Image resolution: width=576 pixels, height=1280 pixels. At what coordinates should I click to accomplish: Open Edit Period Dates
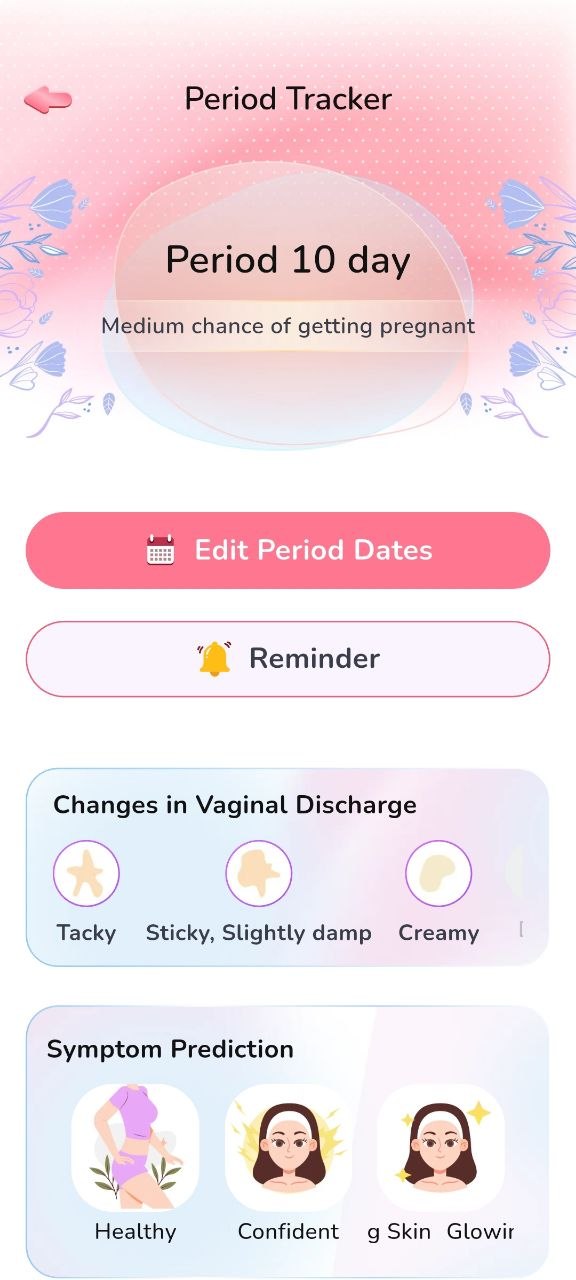coord(288,550)
